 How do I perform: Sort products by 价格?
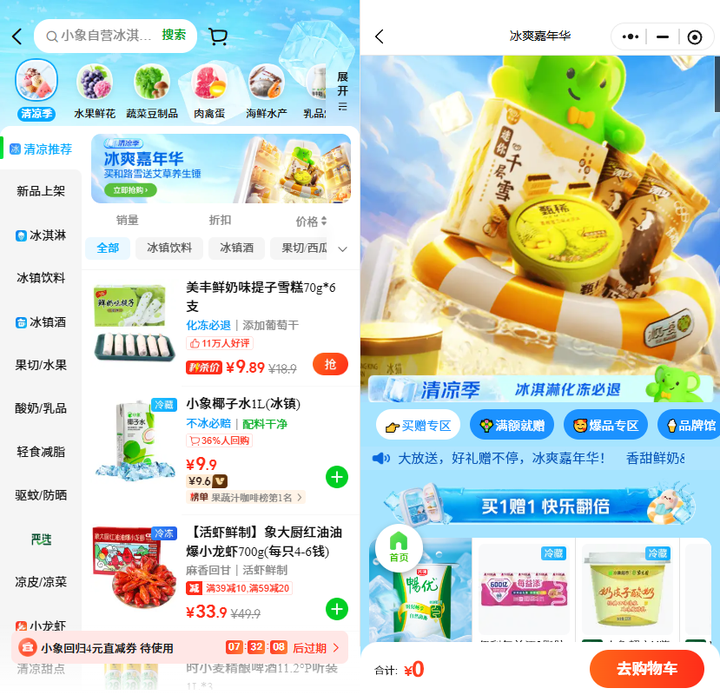click(x=310, y=220)
